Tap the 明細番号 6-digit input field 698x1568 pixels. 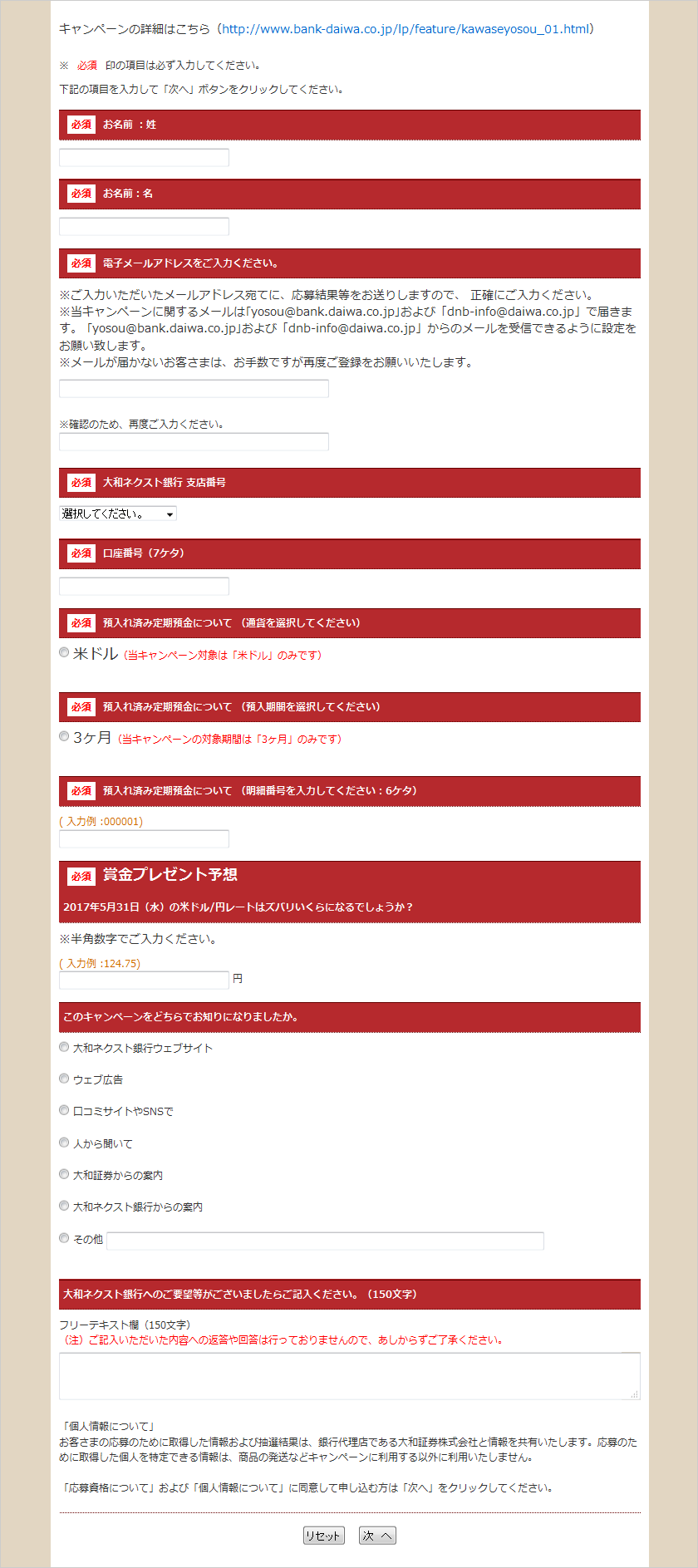[144, 839]
